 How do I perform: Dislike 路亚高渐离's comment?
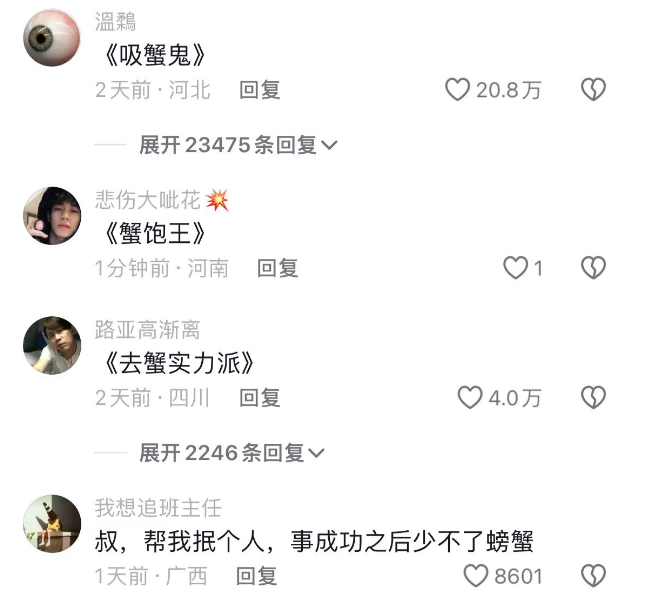pos(593,398)
